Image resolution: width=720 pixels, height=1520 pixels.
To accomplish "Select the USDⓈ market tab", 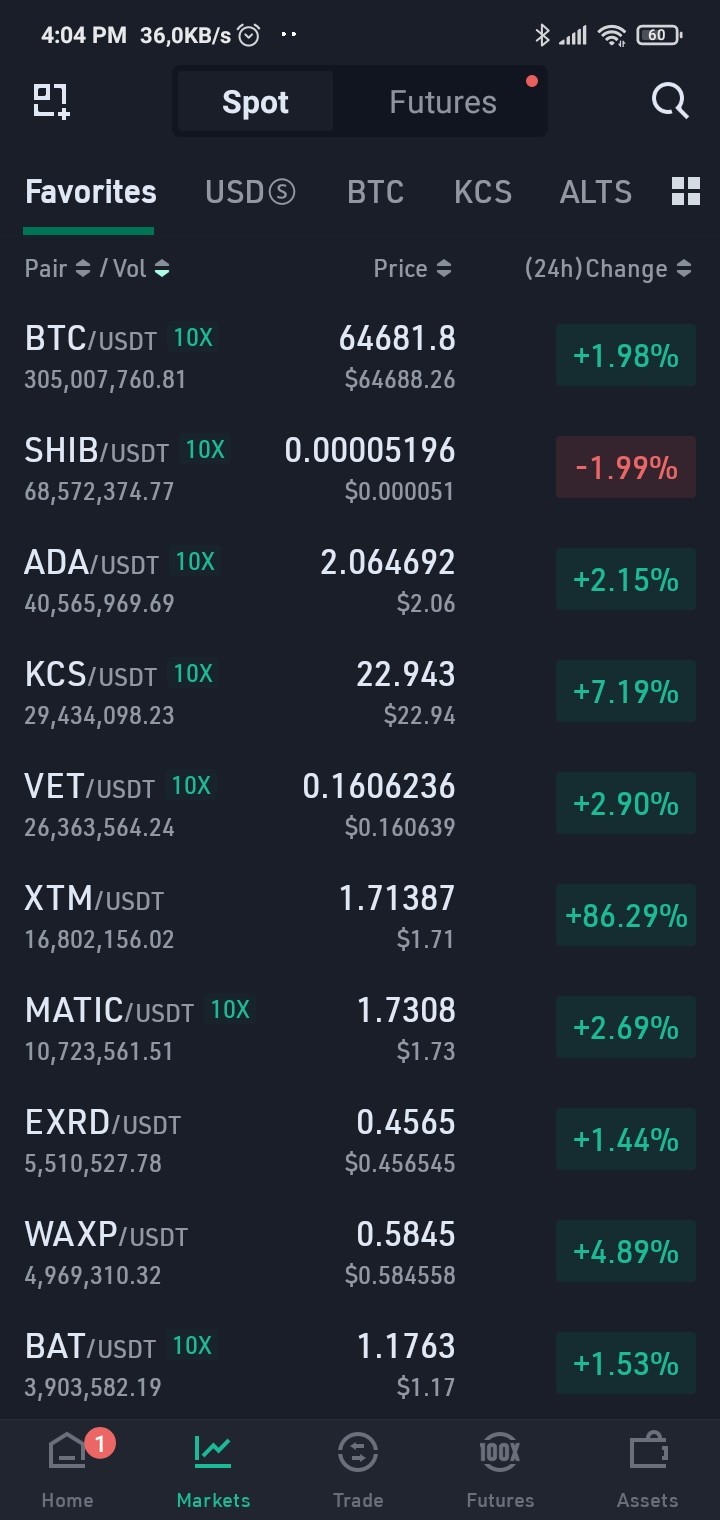I will [250, 192].
